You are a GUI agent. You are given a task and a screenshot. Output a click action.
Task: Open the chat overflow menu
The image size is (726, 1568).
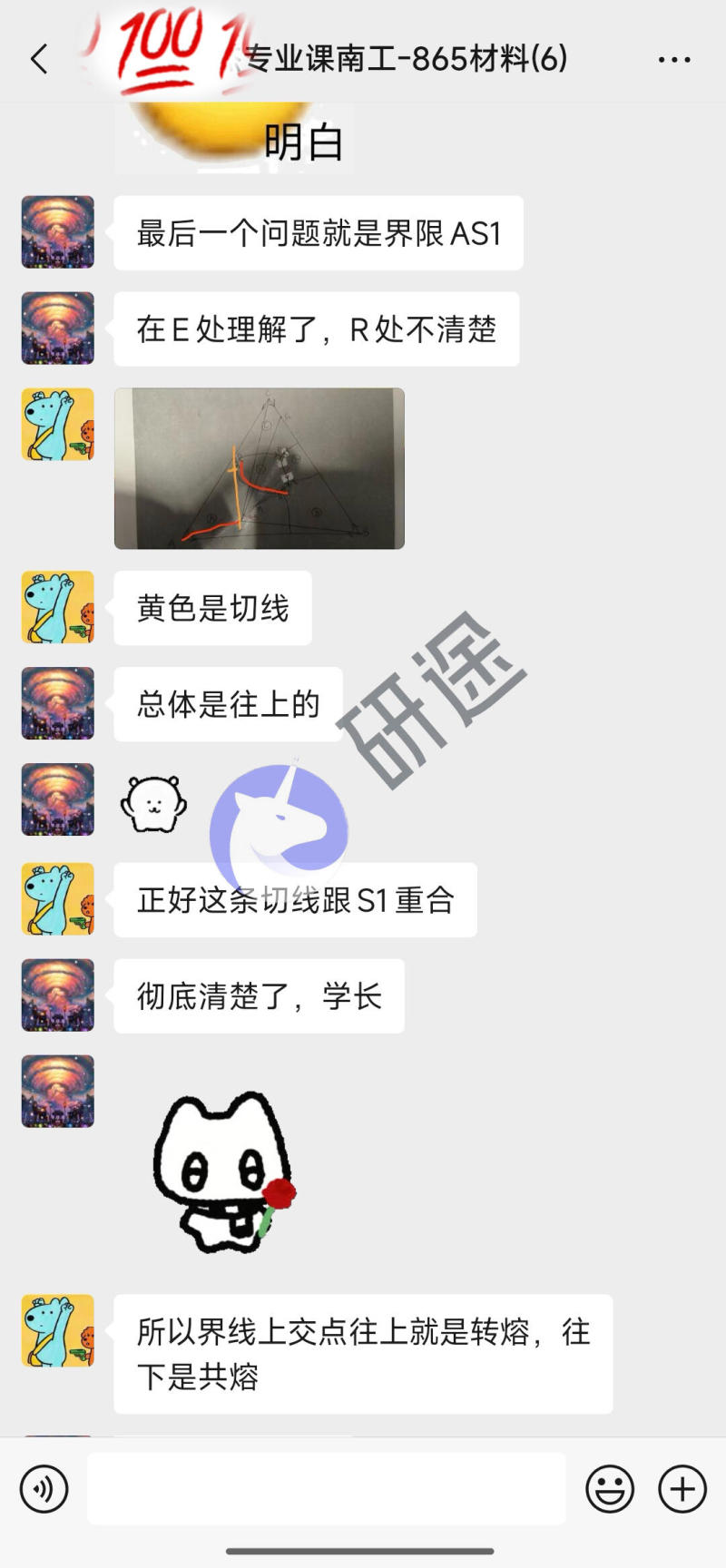tap(673, 60)
